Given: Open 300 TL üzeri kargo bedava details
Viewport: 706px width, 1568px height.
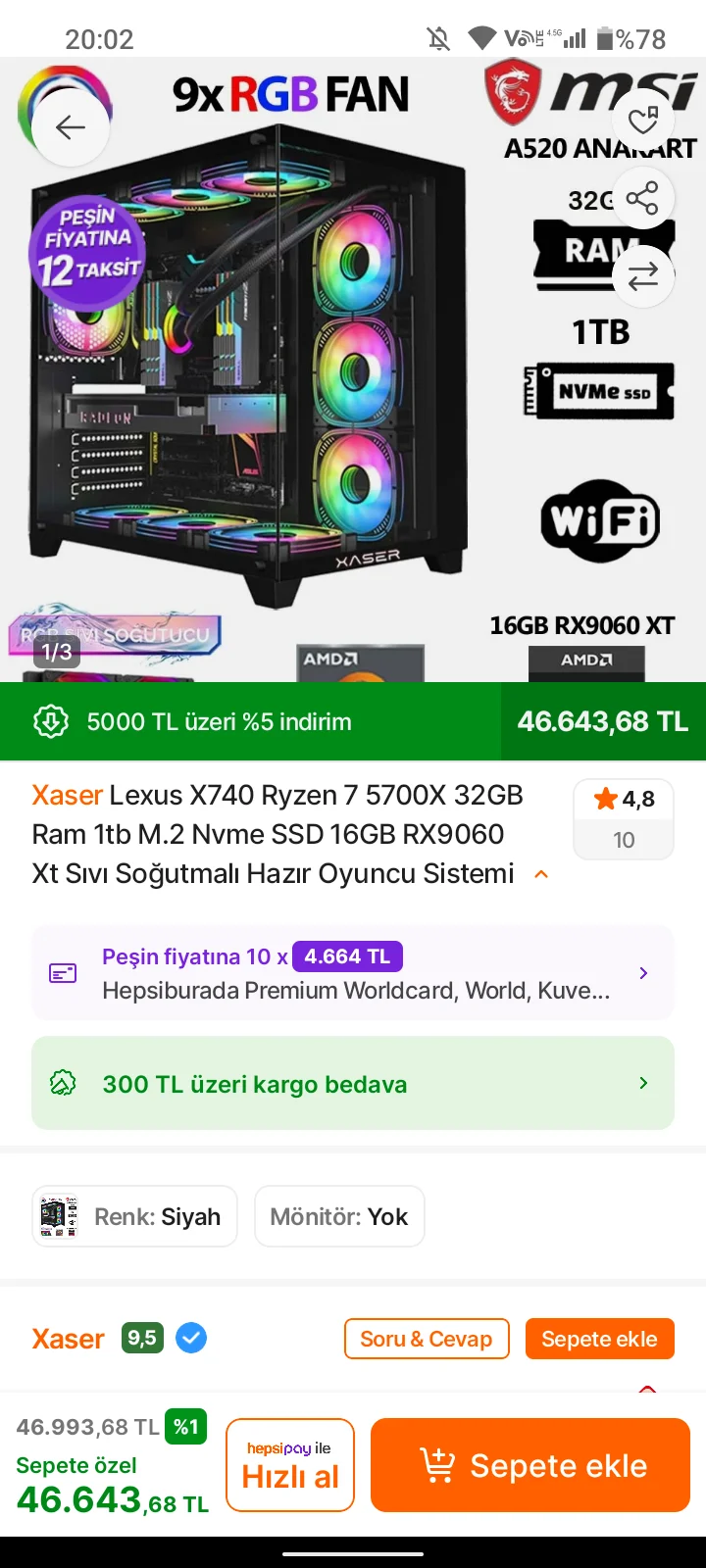Looking at the screenshot, I should 353,1083.
